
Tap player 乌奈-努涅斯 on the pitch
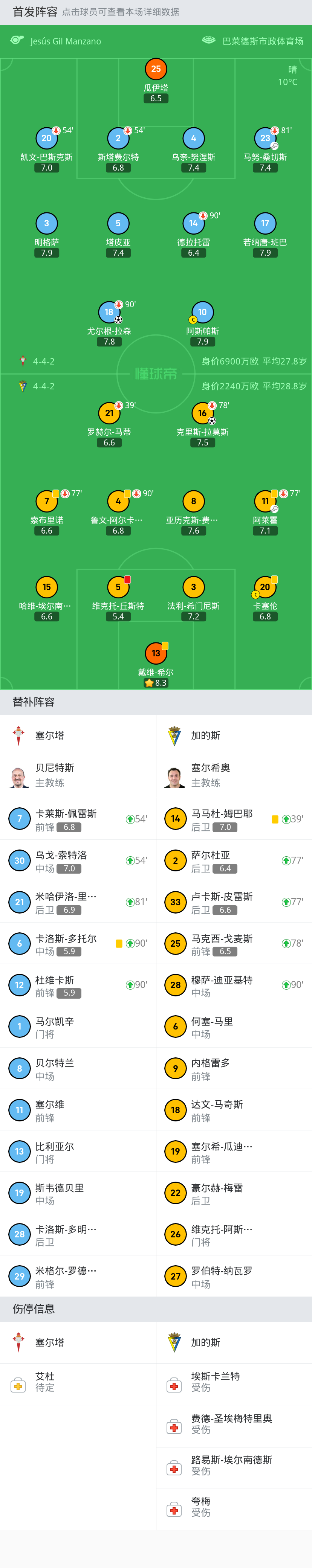click(193, 139)
